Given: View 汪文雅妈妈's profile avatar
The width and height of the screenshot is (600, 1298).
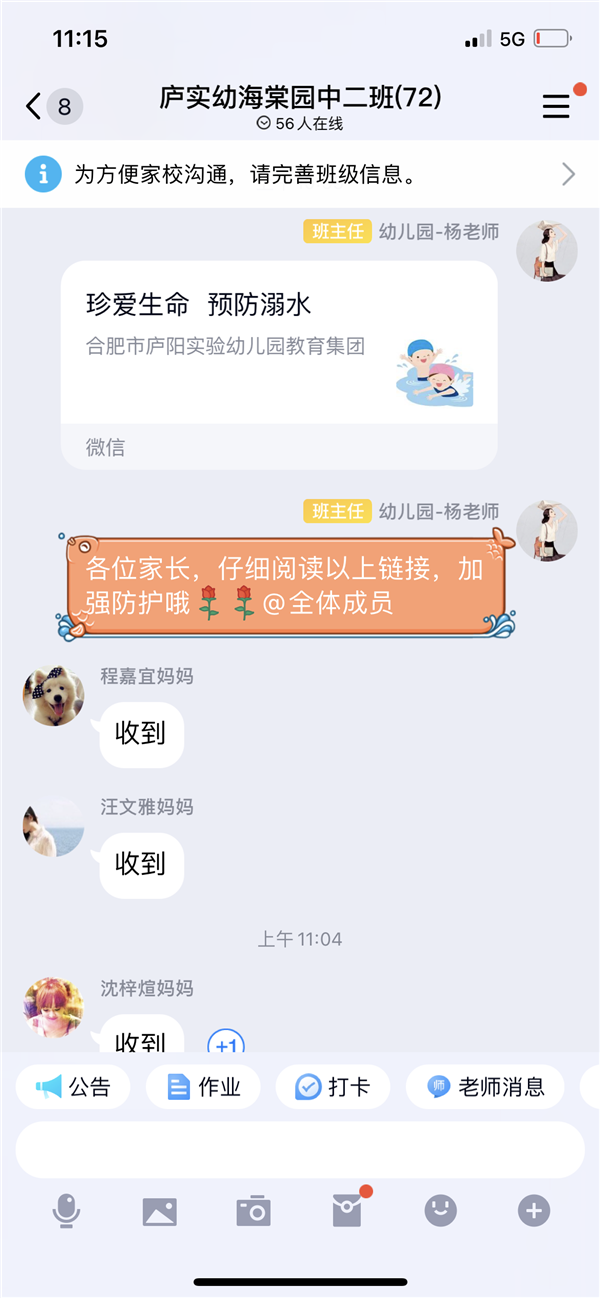Looking at the screenshot, I should [x=53, y=826].
